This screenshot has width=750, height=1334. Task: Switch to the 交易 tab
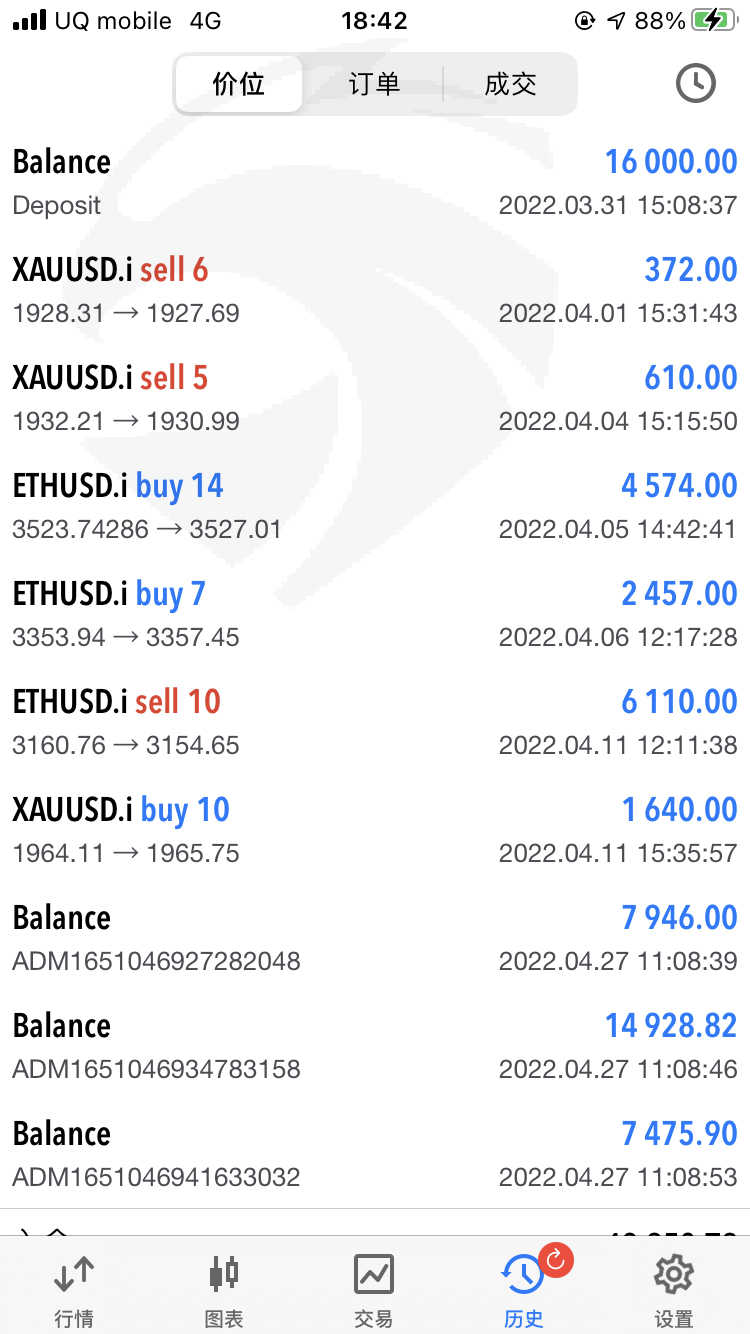click(374, 1288)
